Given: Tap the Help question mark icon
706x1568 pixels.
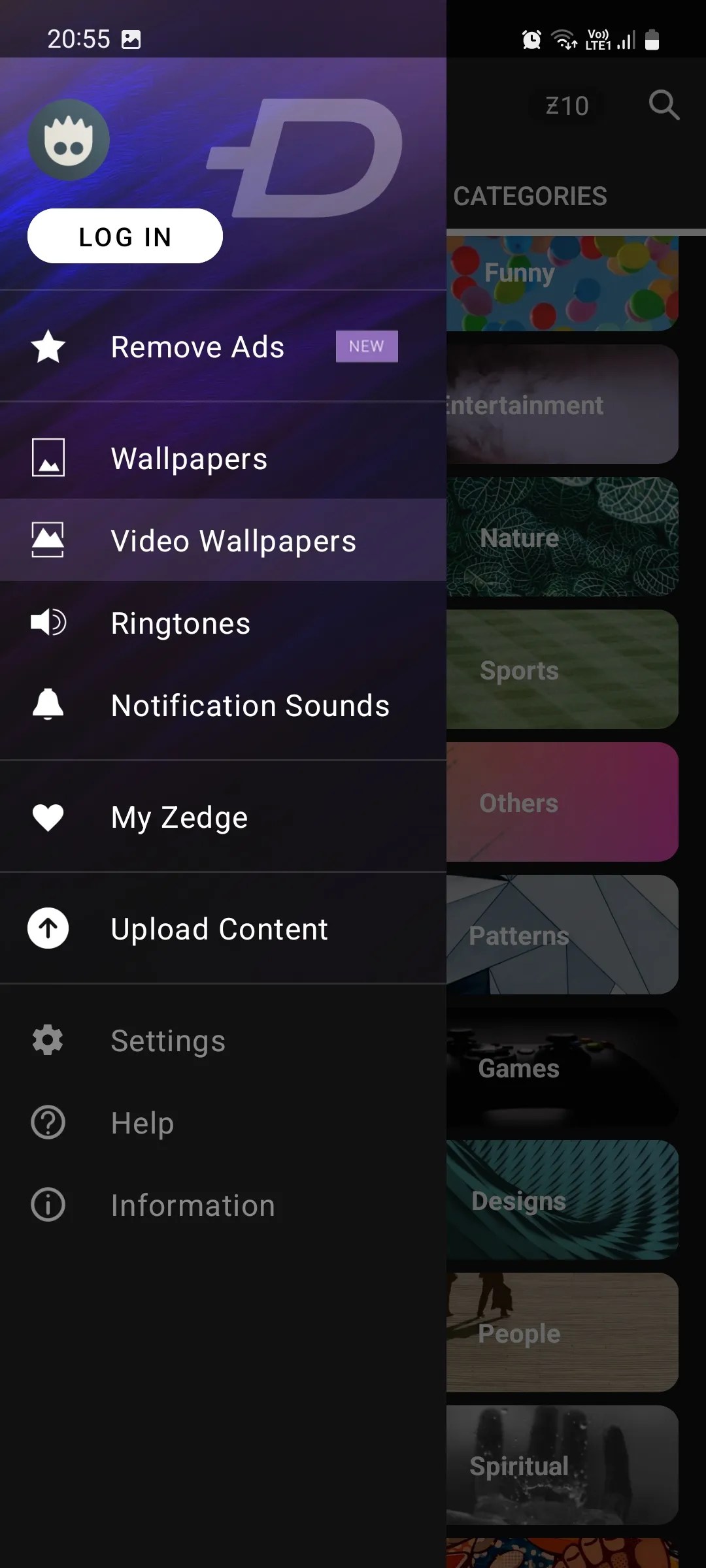Looking at the screenshot, I should 47,1122.
